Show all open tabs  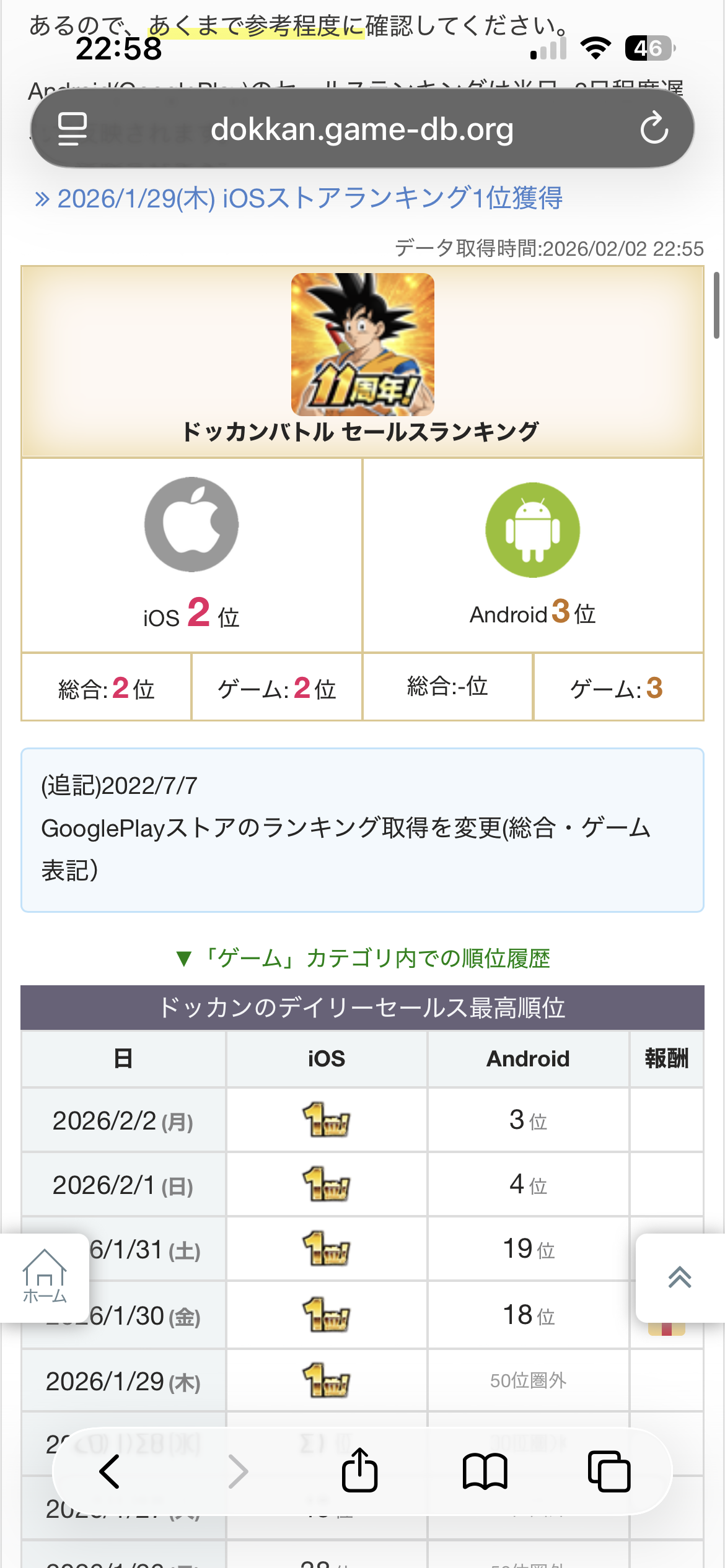[609, 1471]
